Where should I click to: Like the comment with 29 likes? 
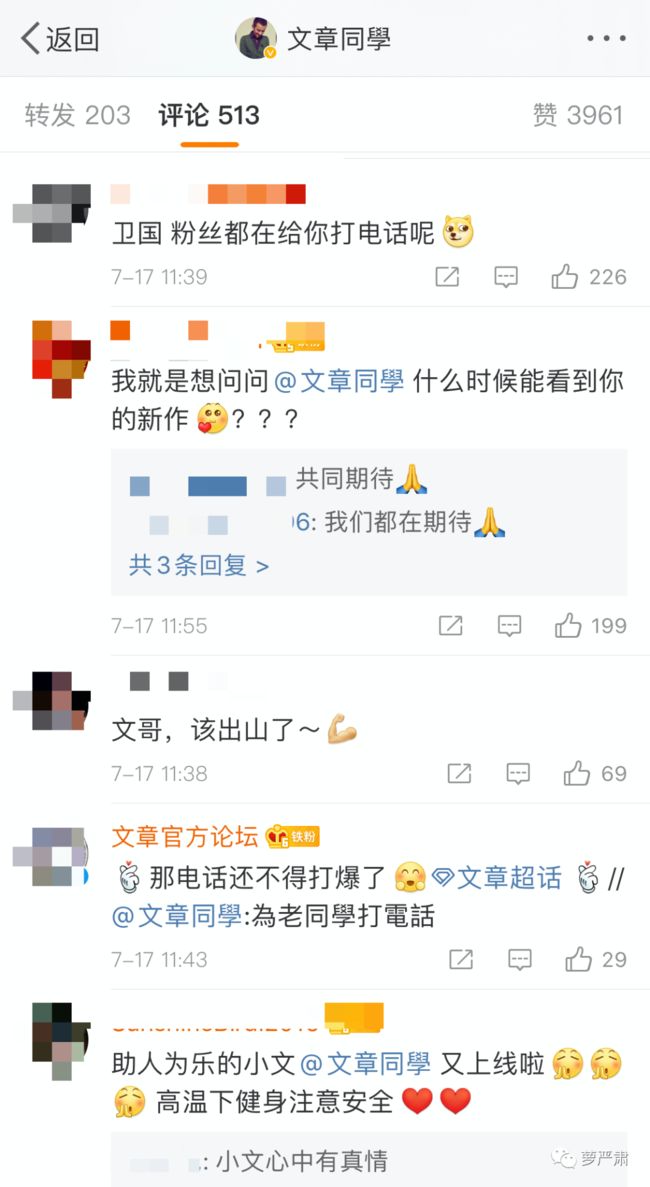pyautogui.click(x=596, y=960)
